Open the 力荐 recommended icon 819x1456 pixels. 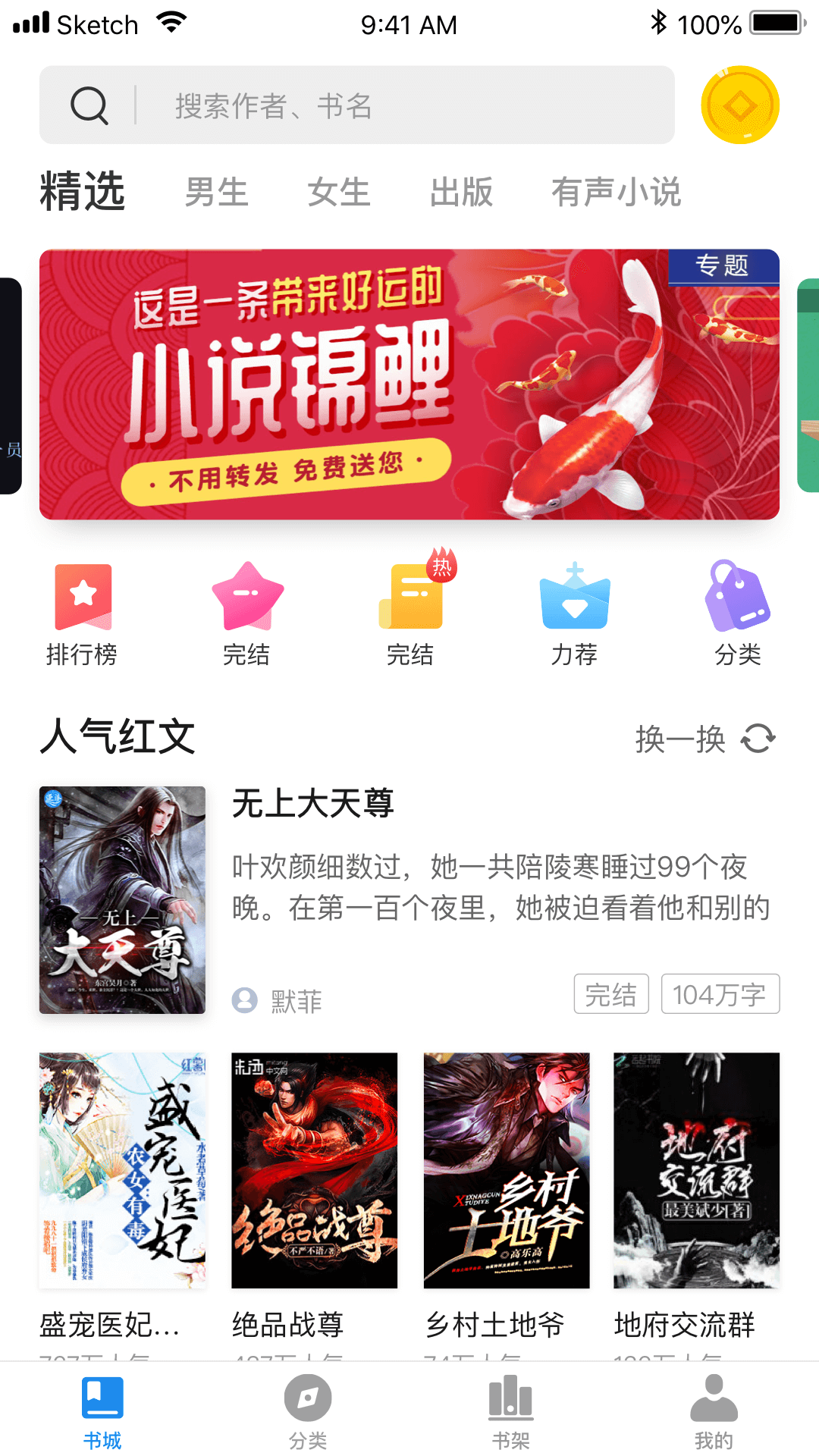tap(574, 603)
